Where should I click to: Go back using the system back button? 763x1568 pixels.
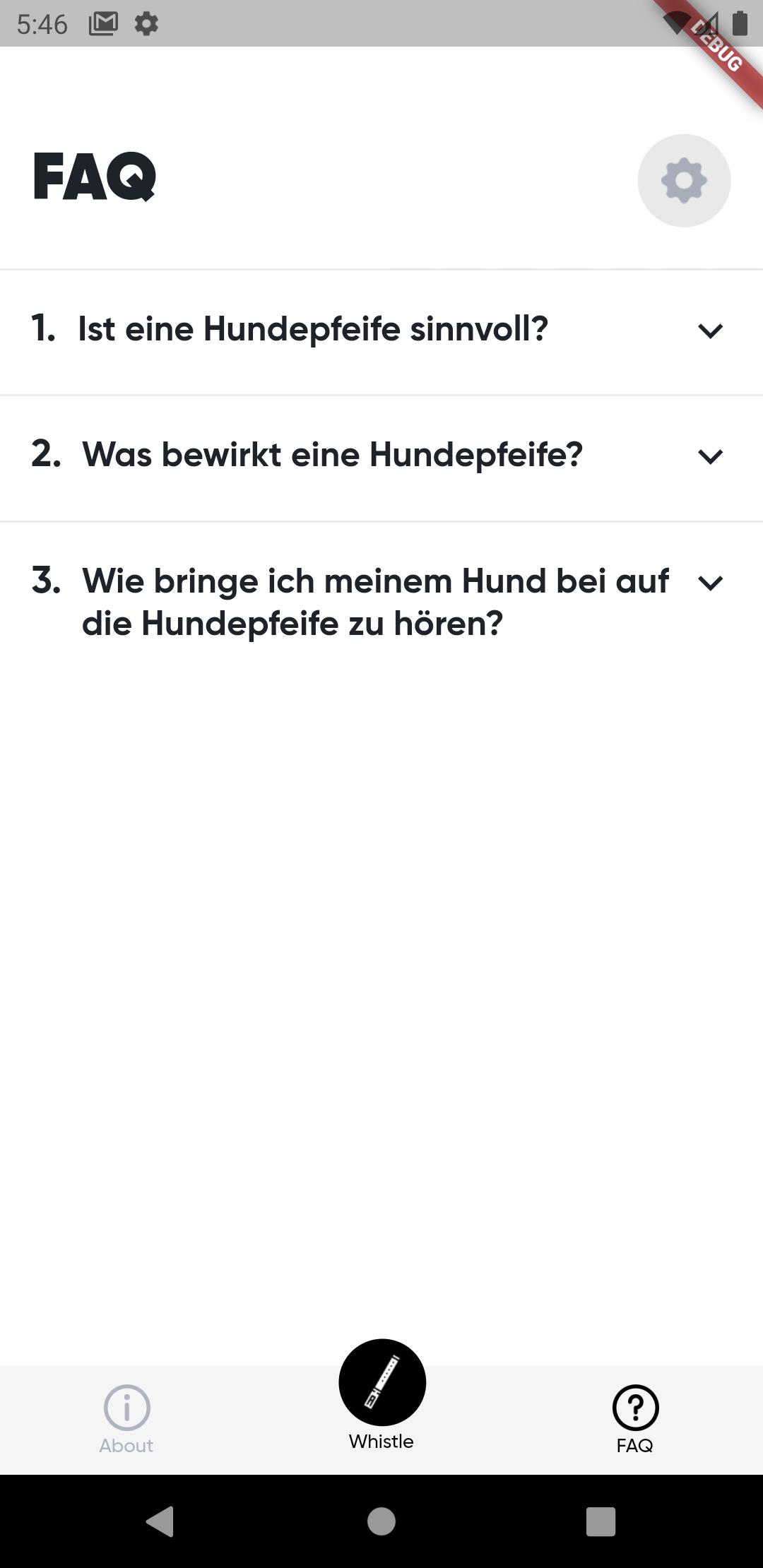pos(160,1521)
